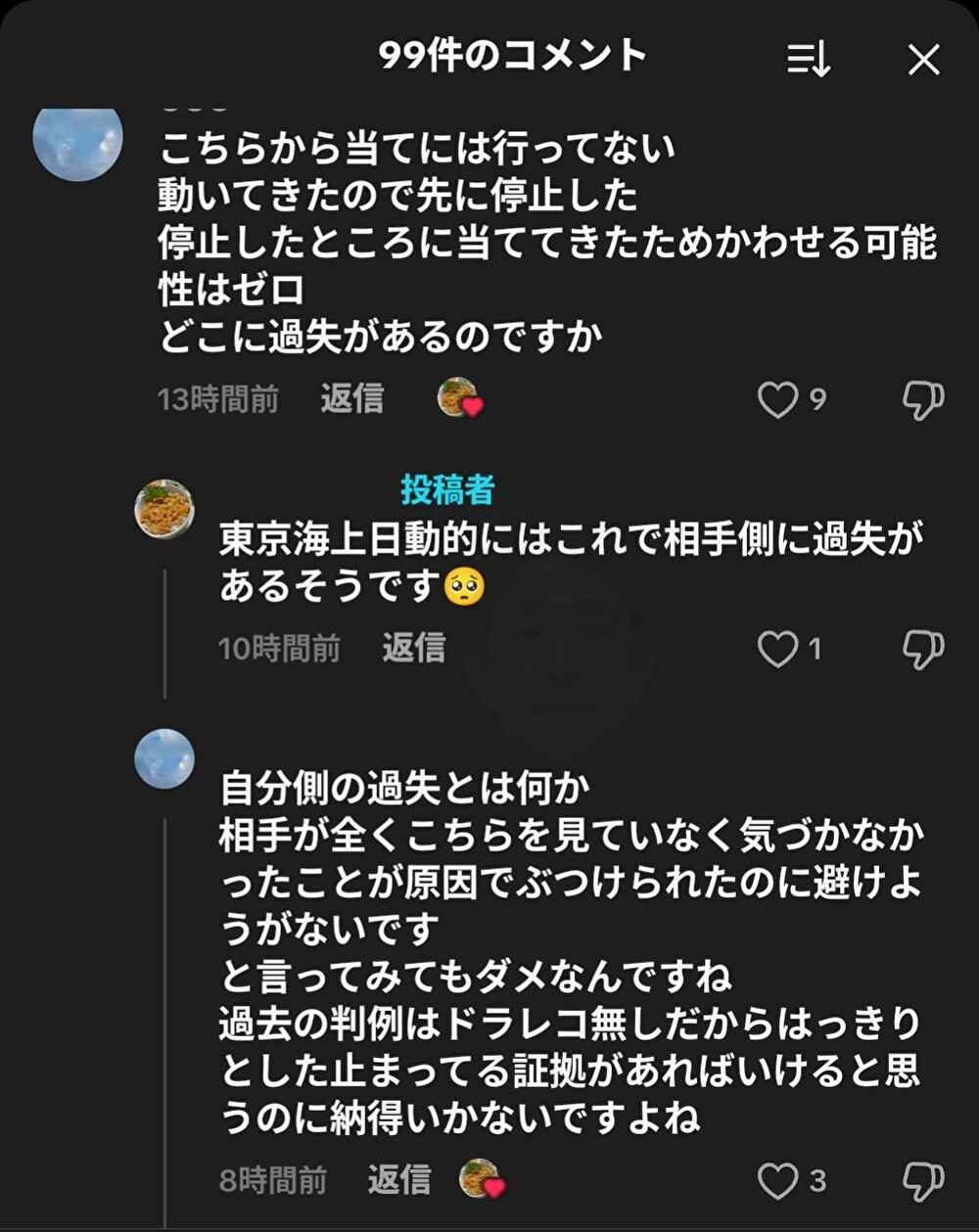Dislike the 投稿者 reply about 東京海上日動

click(x=922, y=648)
